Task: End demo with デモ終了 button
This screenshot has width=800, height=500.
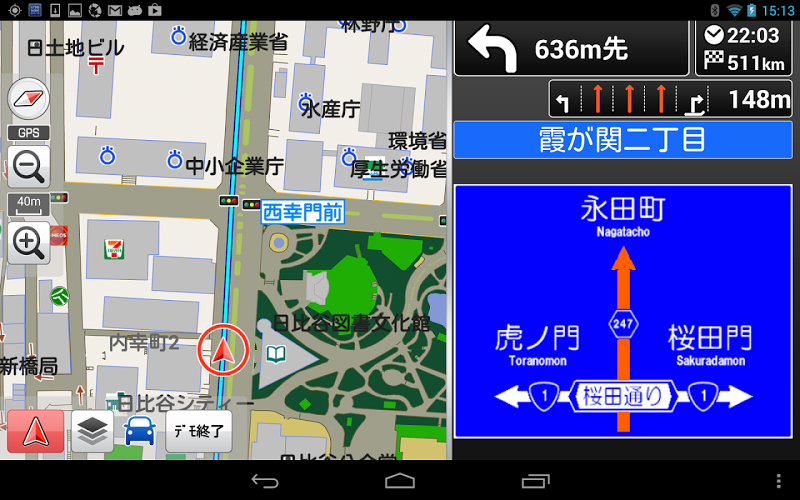Action: [x=198, y=431]
